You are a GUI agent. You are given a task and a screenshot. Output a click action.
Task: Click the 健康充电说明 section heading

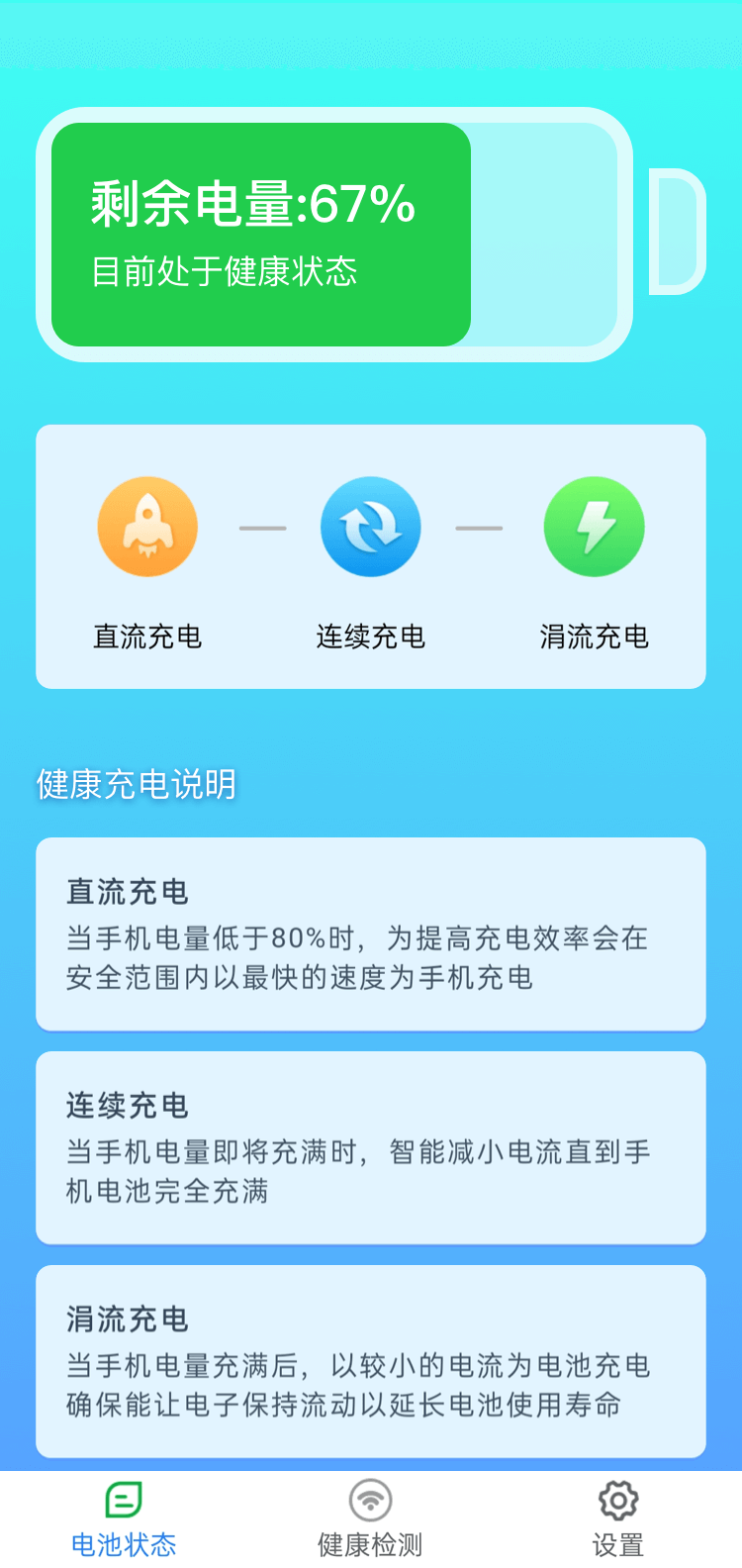136,784
